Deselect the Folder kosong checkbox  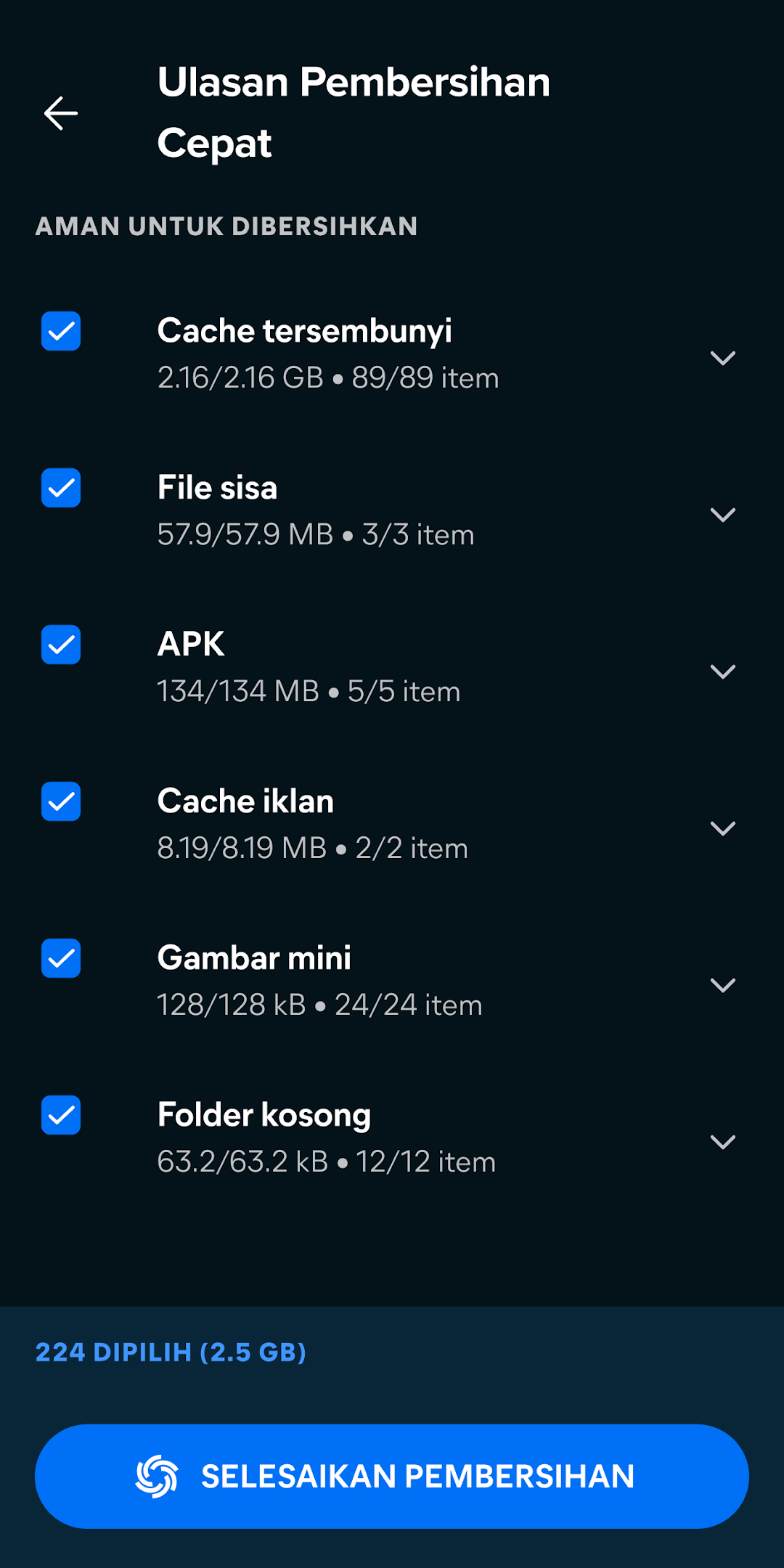61,1115
